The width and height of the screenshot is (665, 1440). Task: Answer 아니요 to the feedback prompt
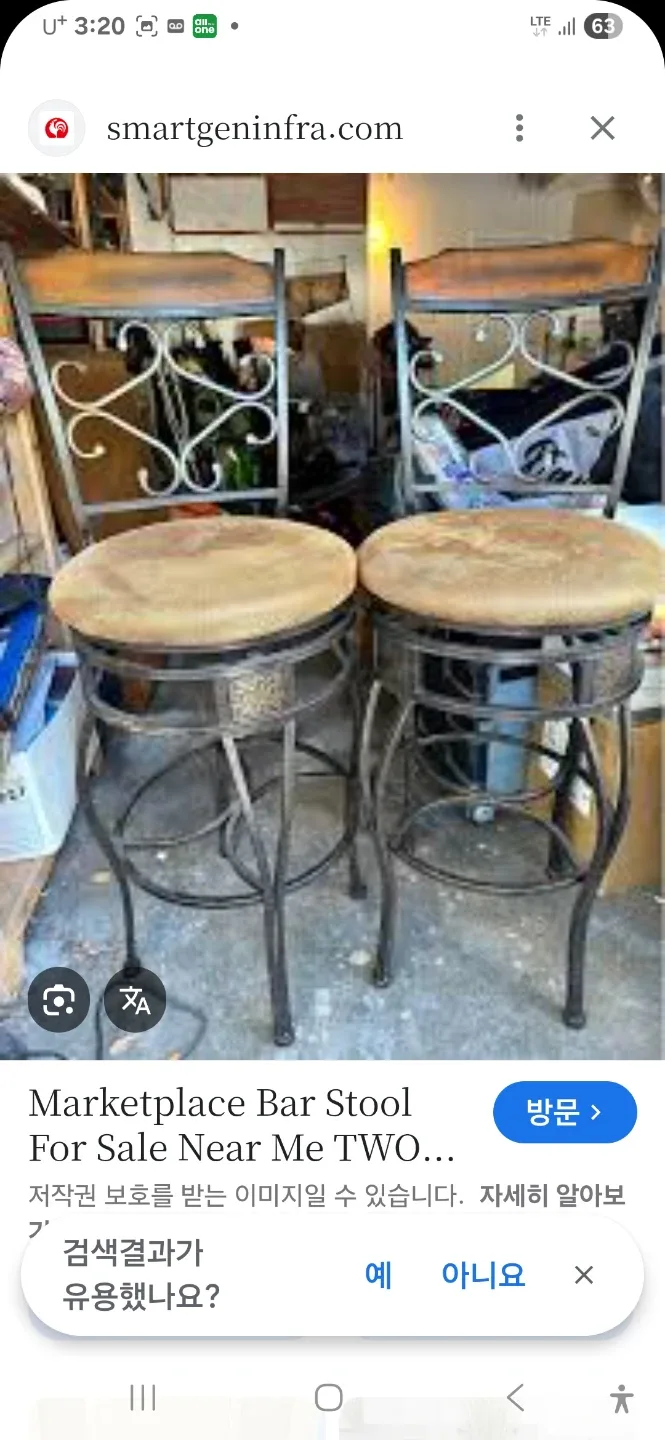pos(483,1275)
